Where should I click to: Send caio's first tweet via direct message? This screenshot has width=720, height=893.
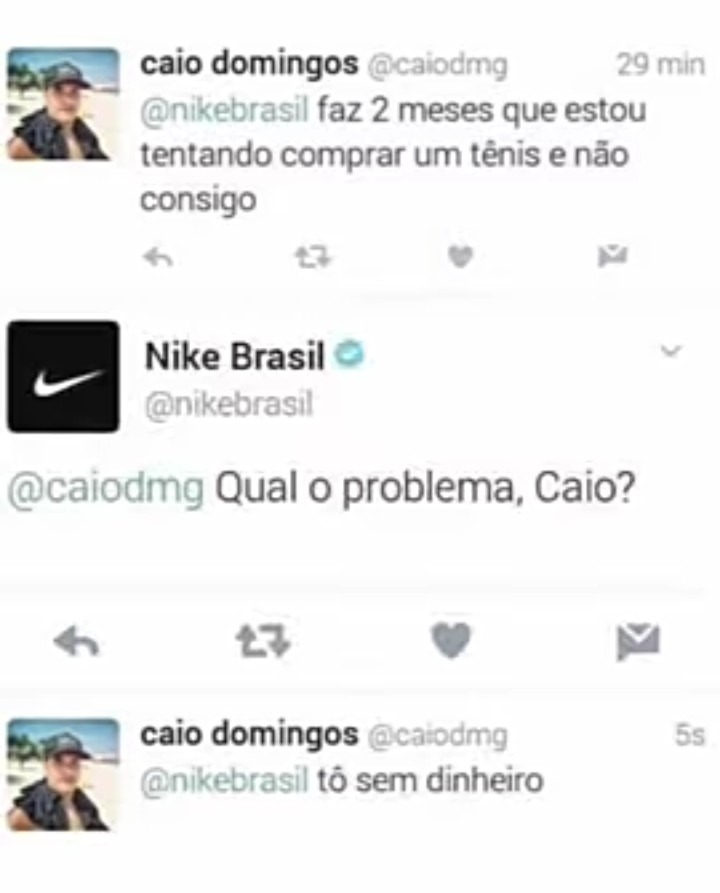point(611,258)
